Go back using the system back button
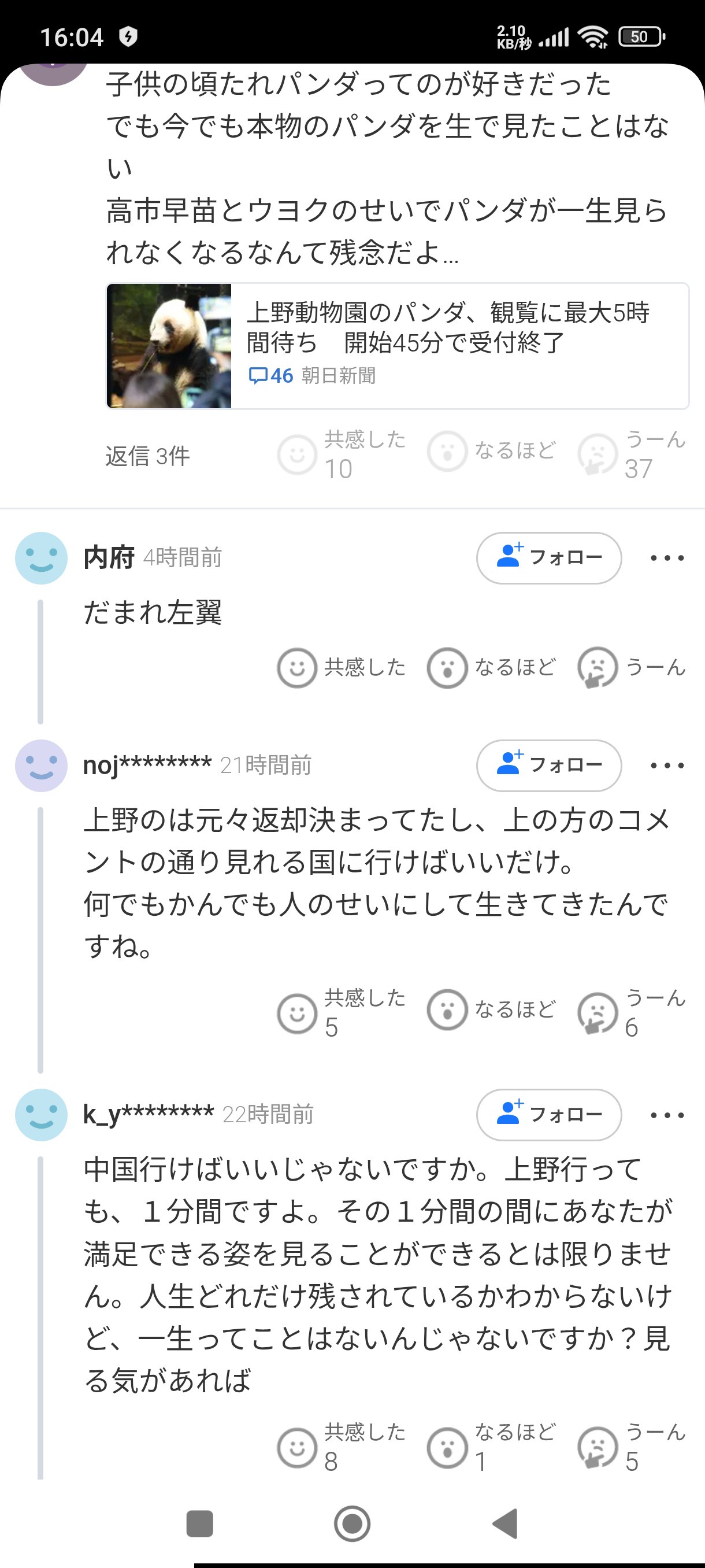 click(x=505, y=1523)
